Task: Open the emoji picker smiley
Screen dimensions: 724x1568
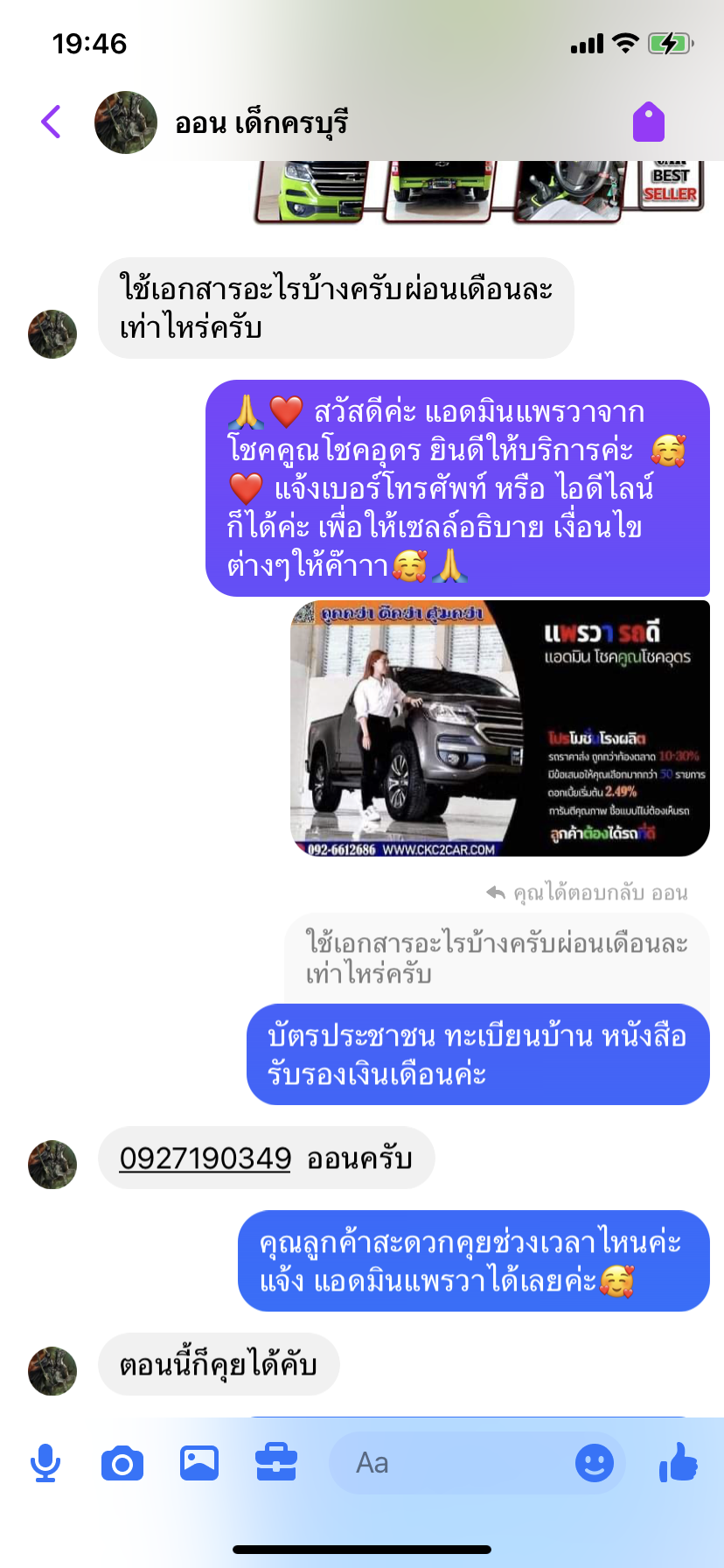Action: click(x=595, y=1463)
